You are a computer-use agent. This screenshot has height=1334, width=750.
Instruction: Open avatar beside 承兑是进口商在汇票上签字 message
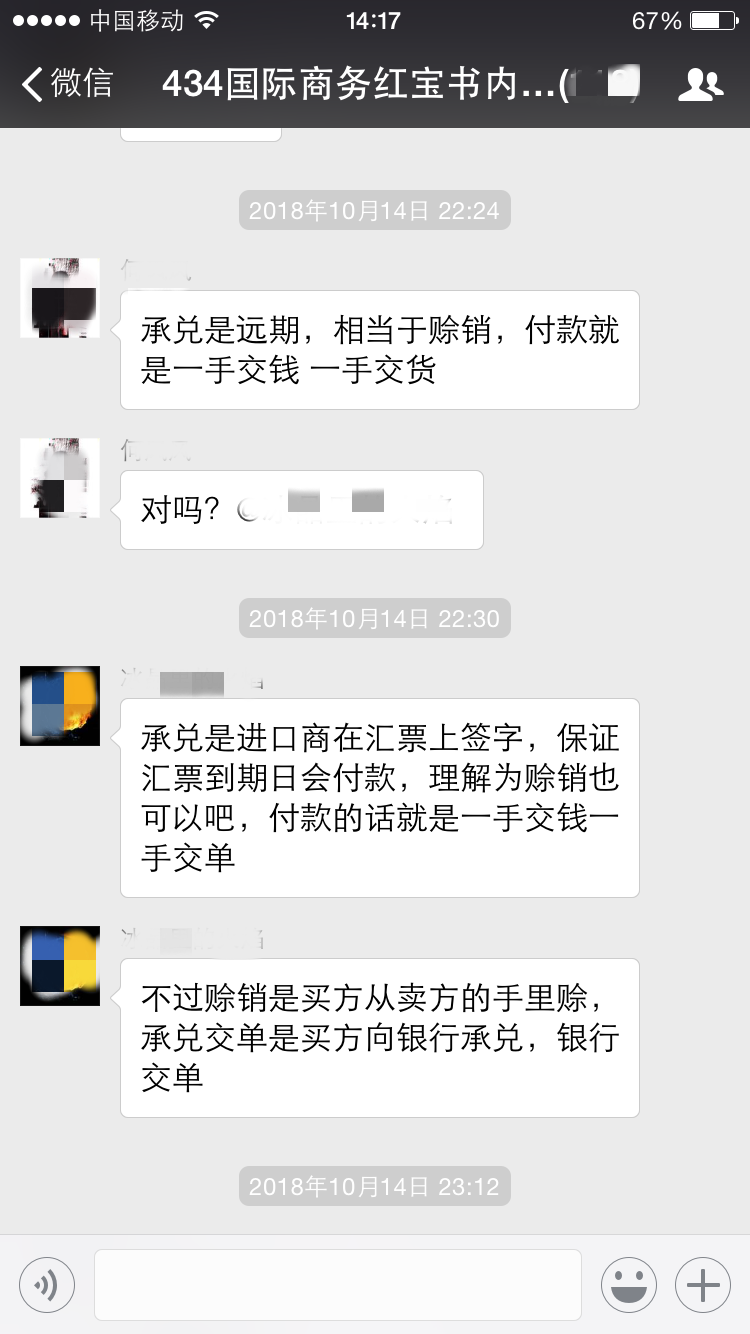click(x=60, y=706)
